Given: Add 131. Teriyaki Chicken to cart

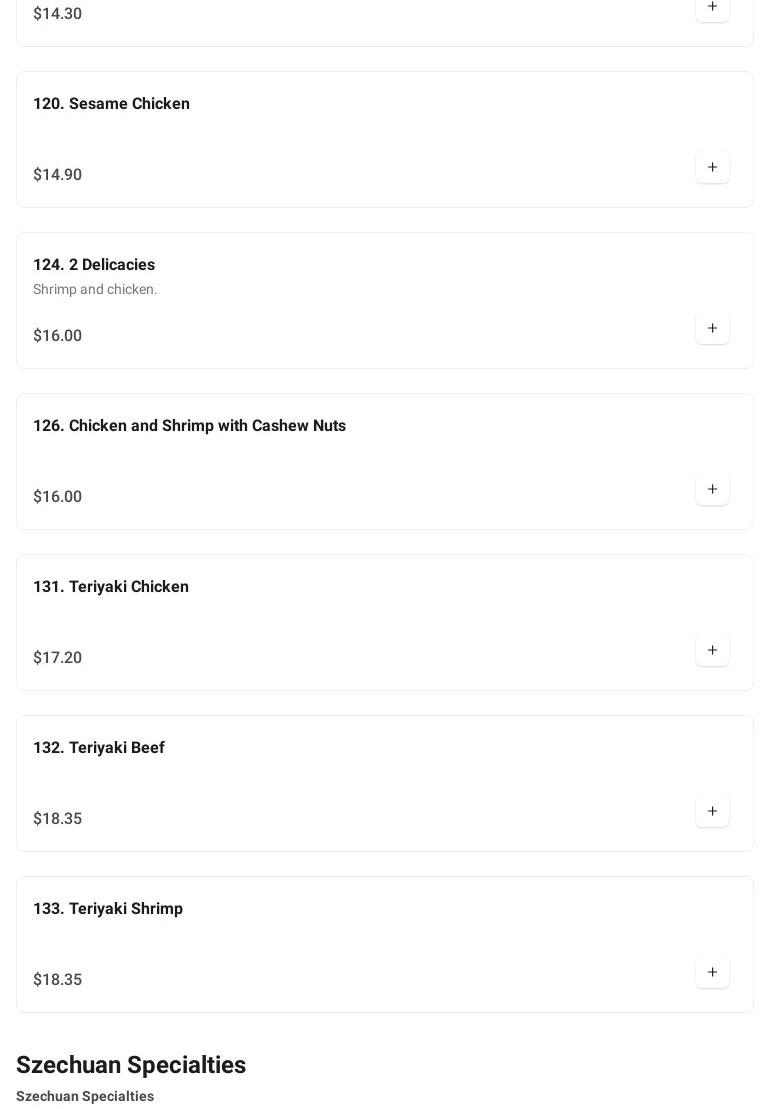Looking at the screenshot, I should click(712, 651).
